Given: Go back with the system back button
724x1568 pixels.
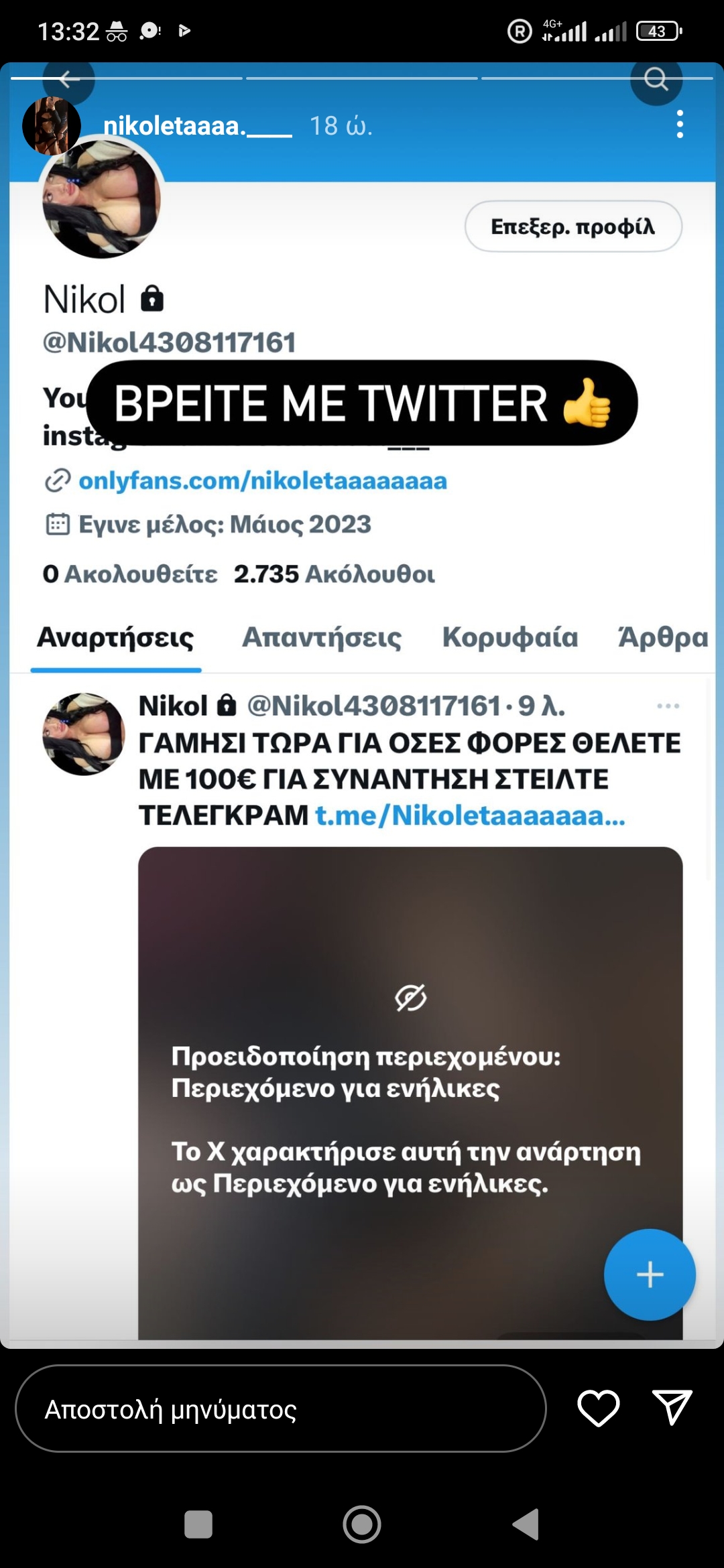Looking at the screenshot, I should [526, 1524].
